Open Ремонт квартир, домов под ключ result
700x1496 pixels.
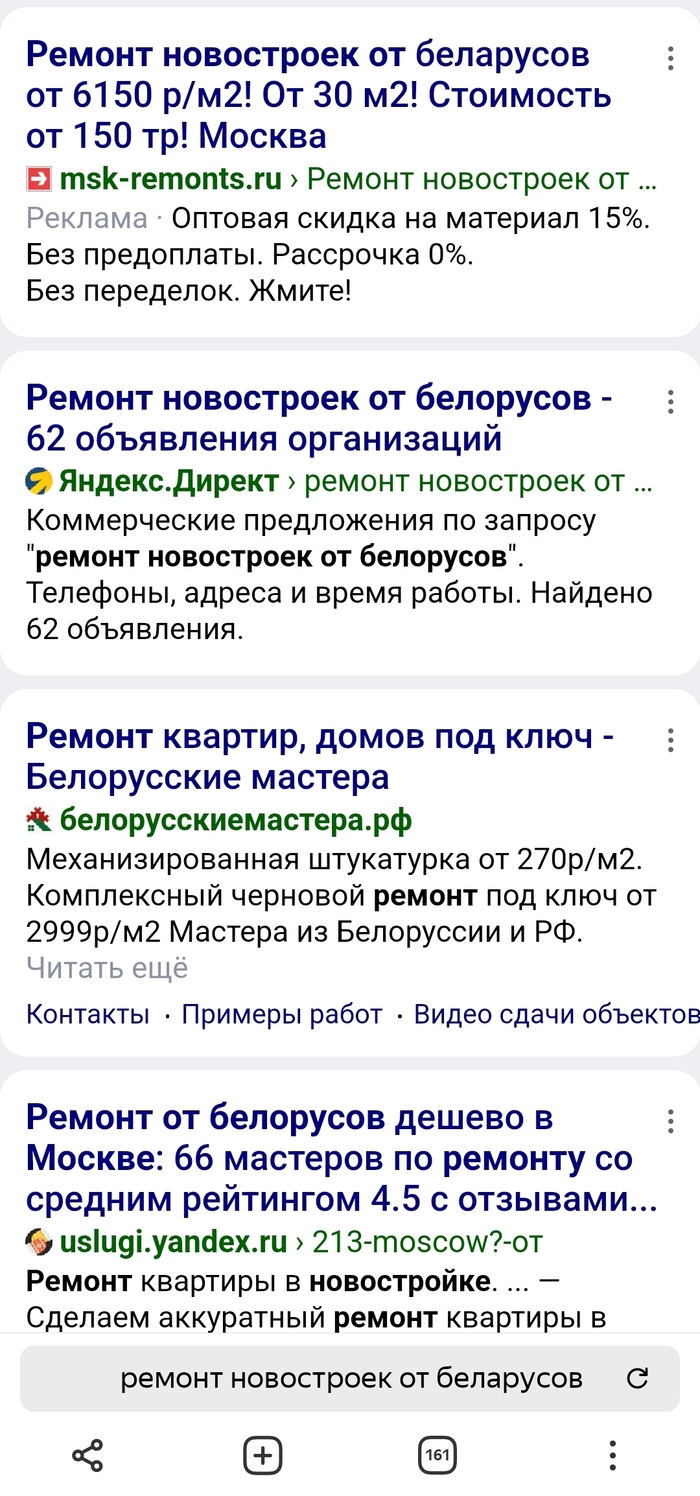point(318,757)
